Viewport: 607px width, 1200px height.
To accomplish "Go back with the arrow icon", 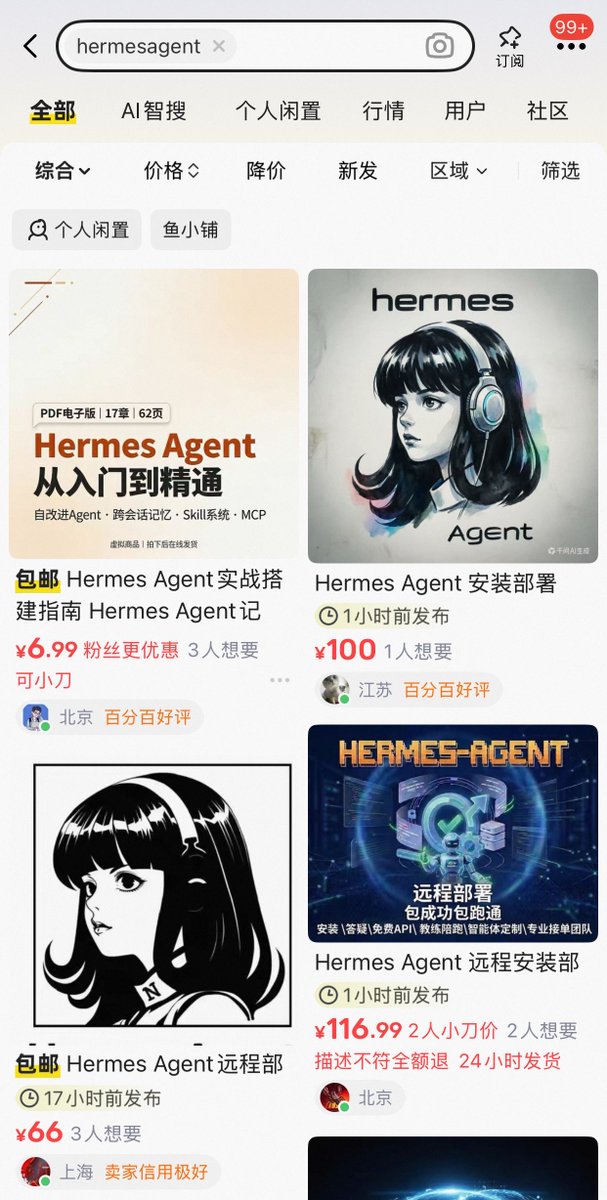I will [30, 46].
